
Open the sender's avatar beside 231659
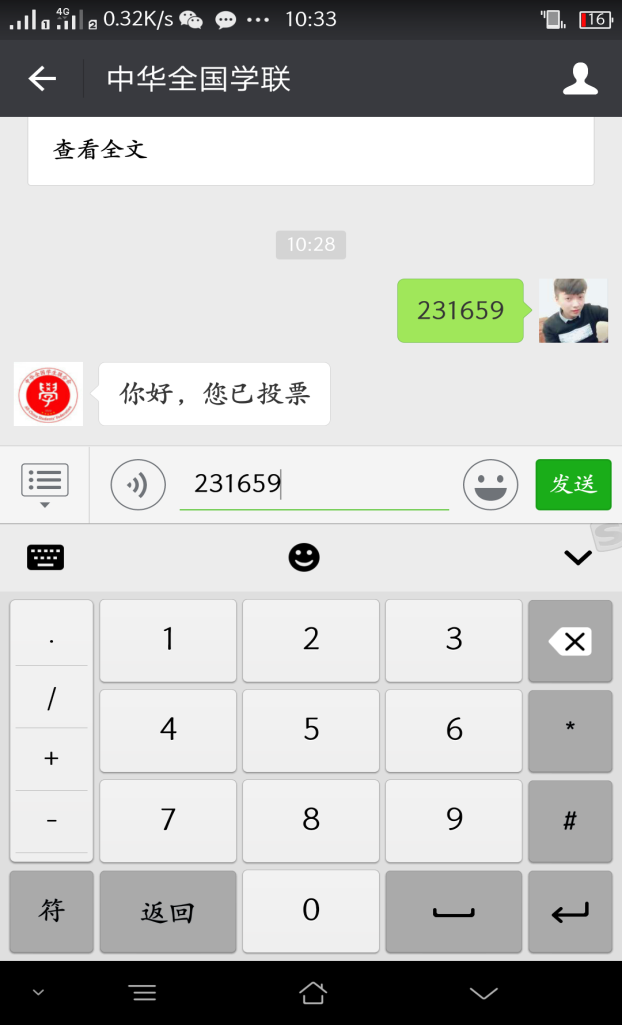click(573, 310)
